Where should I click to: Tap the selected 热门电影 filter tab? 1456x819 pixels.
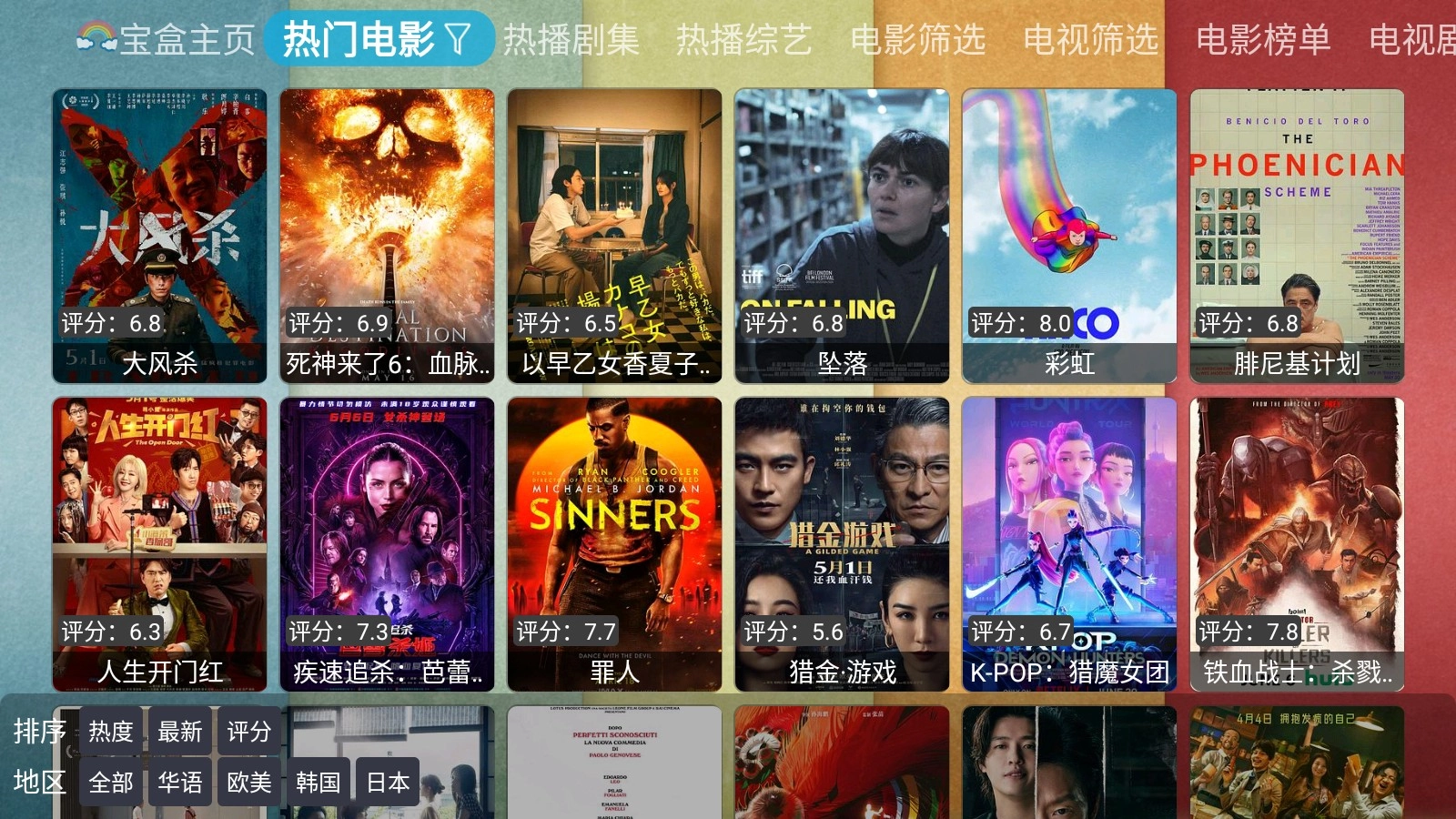click(378, 39)
